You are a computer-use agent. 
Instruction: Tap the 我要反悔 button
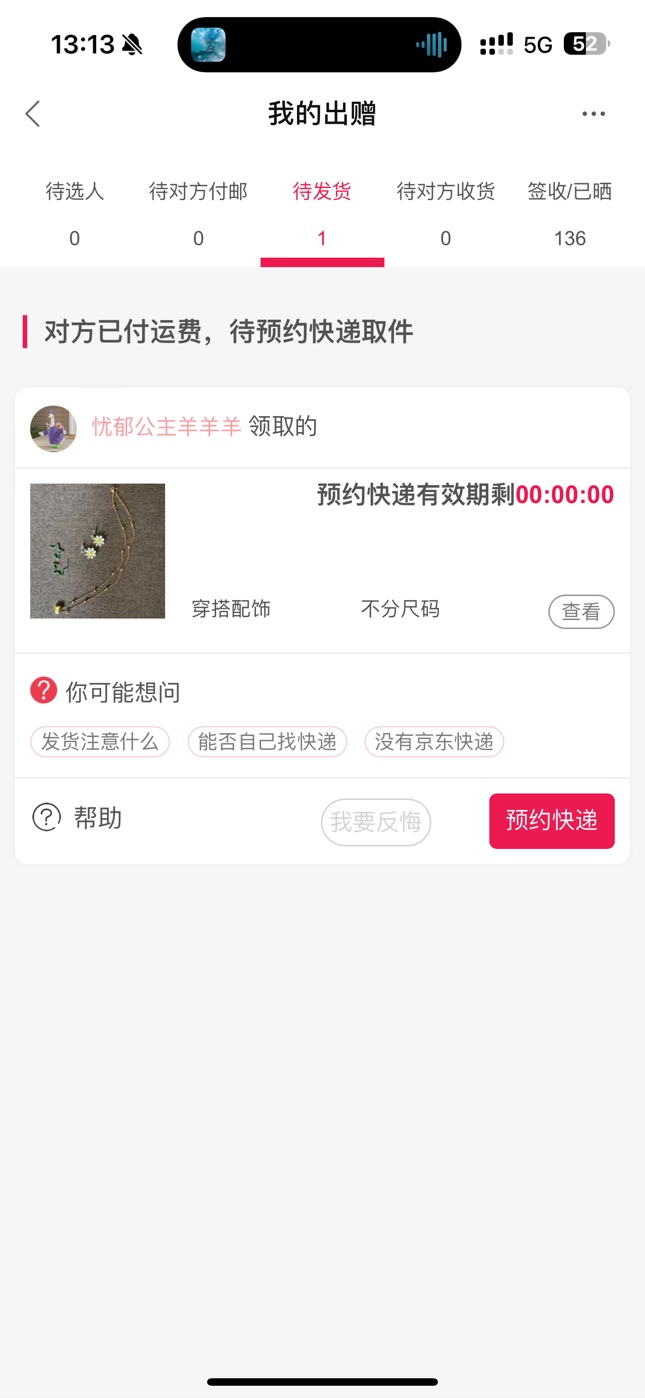pos(376,822)
